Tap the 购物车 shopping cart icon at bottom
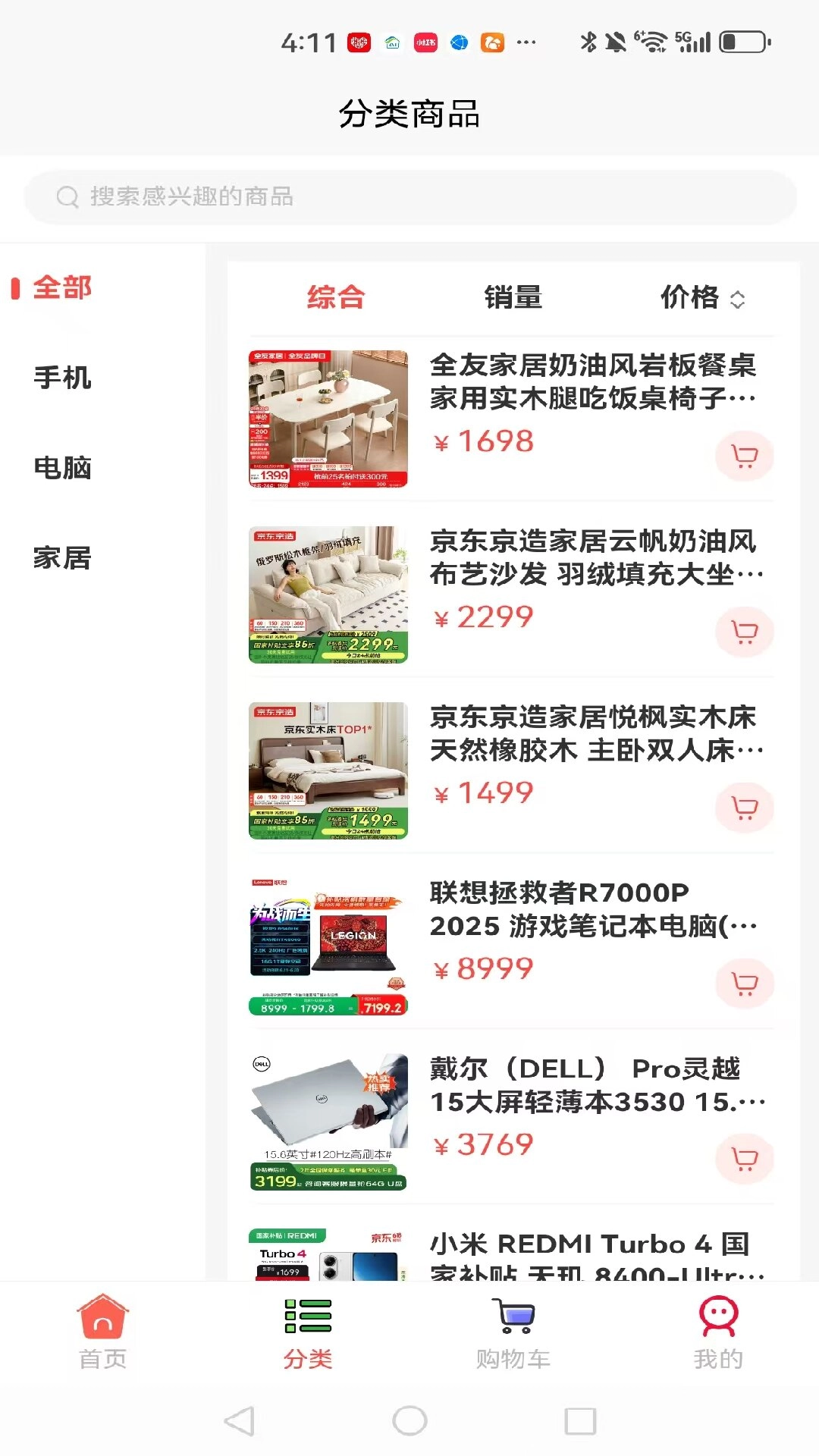The height and width of the screenshot is (1456, 819). pos(512,1314)
